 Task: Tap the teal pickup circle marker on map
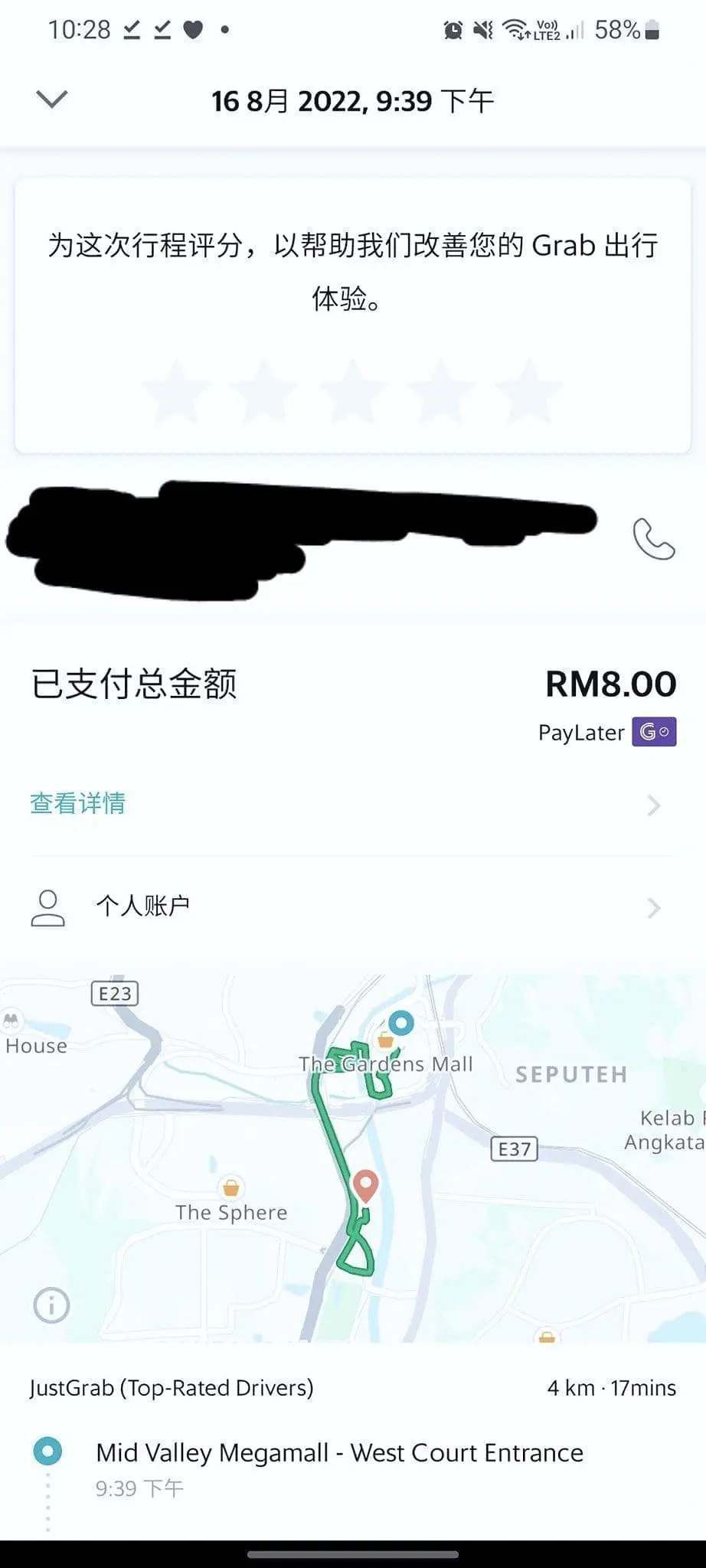tap(401, 1023)
